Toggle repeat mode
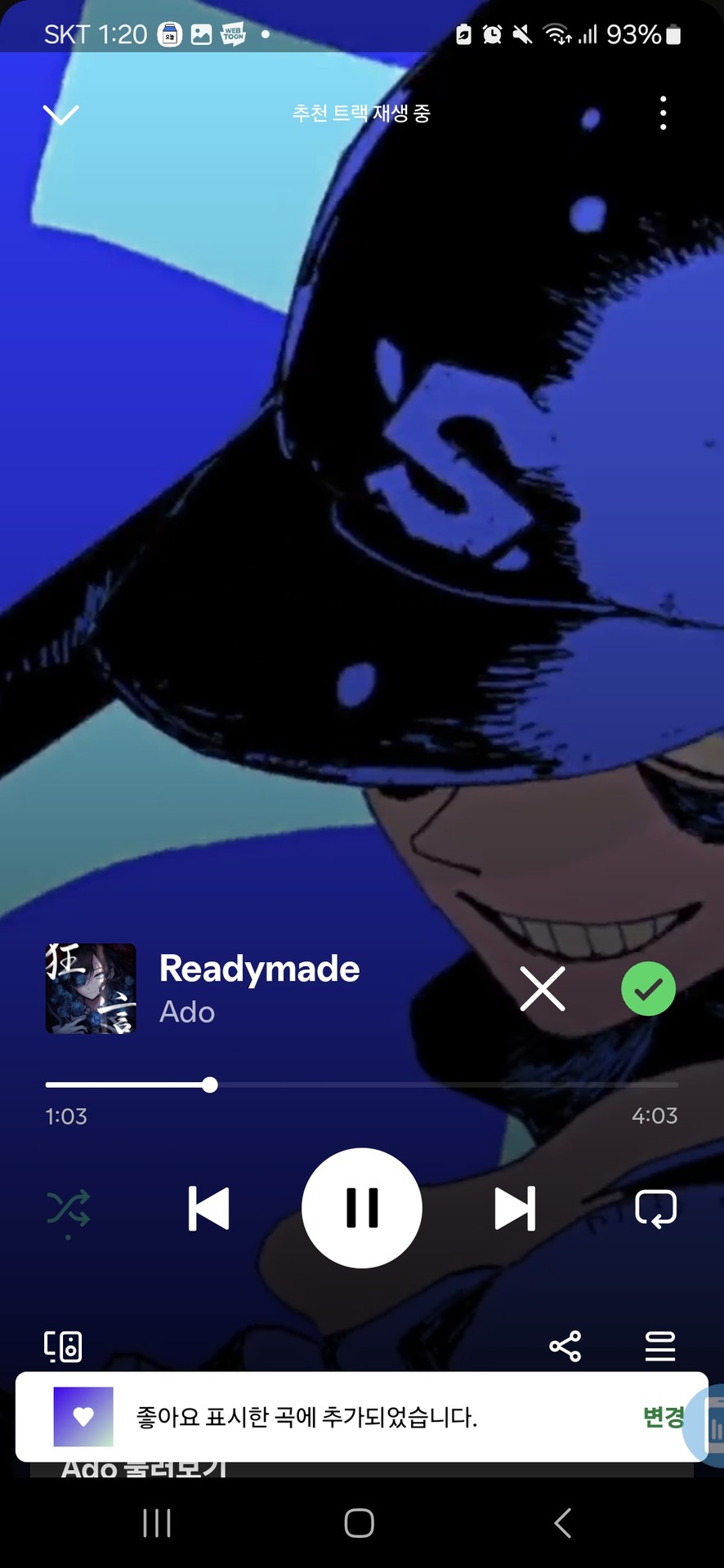Screen dimensions: 724x1568 (655, 1209)
